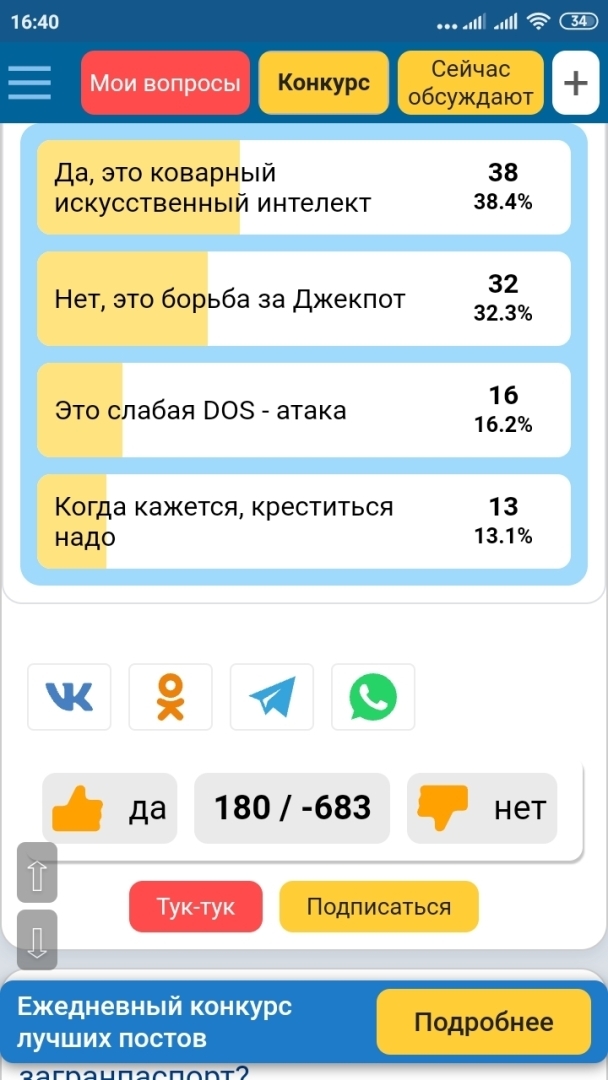
Task: Vote for Когда кажется, креститься надо
Action: 303,521
